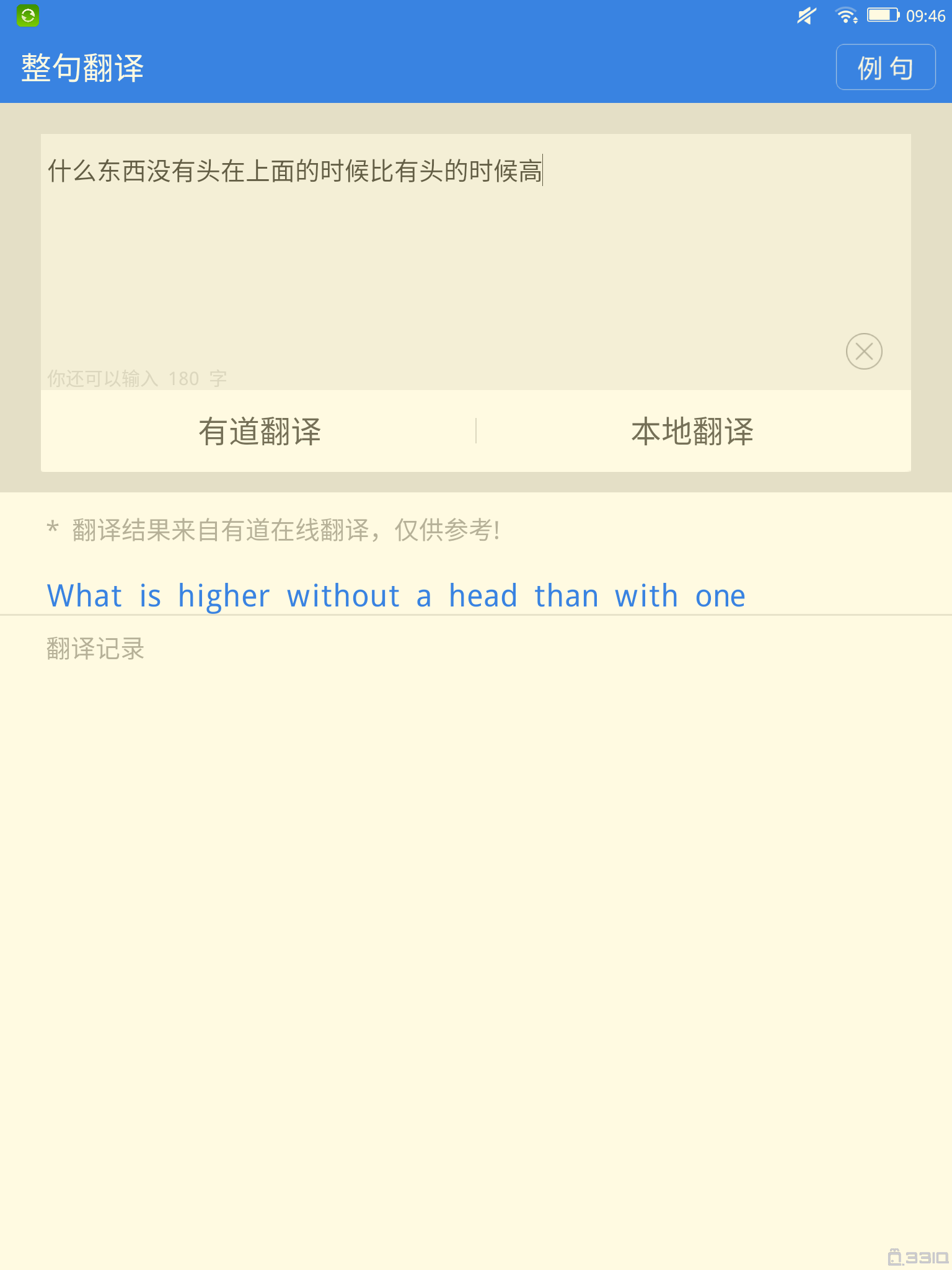Image resolution: width=952 pixels, height=1270 pixels.
Task: Translate using 本地翻译
Action: [692, 431]
